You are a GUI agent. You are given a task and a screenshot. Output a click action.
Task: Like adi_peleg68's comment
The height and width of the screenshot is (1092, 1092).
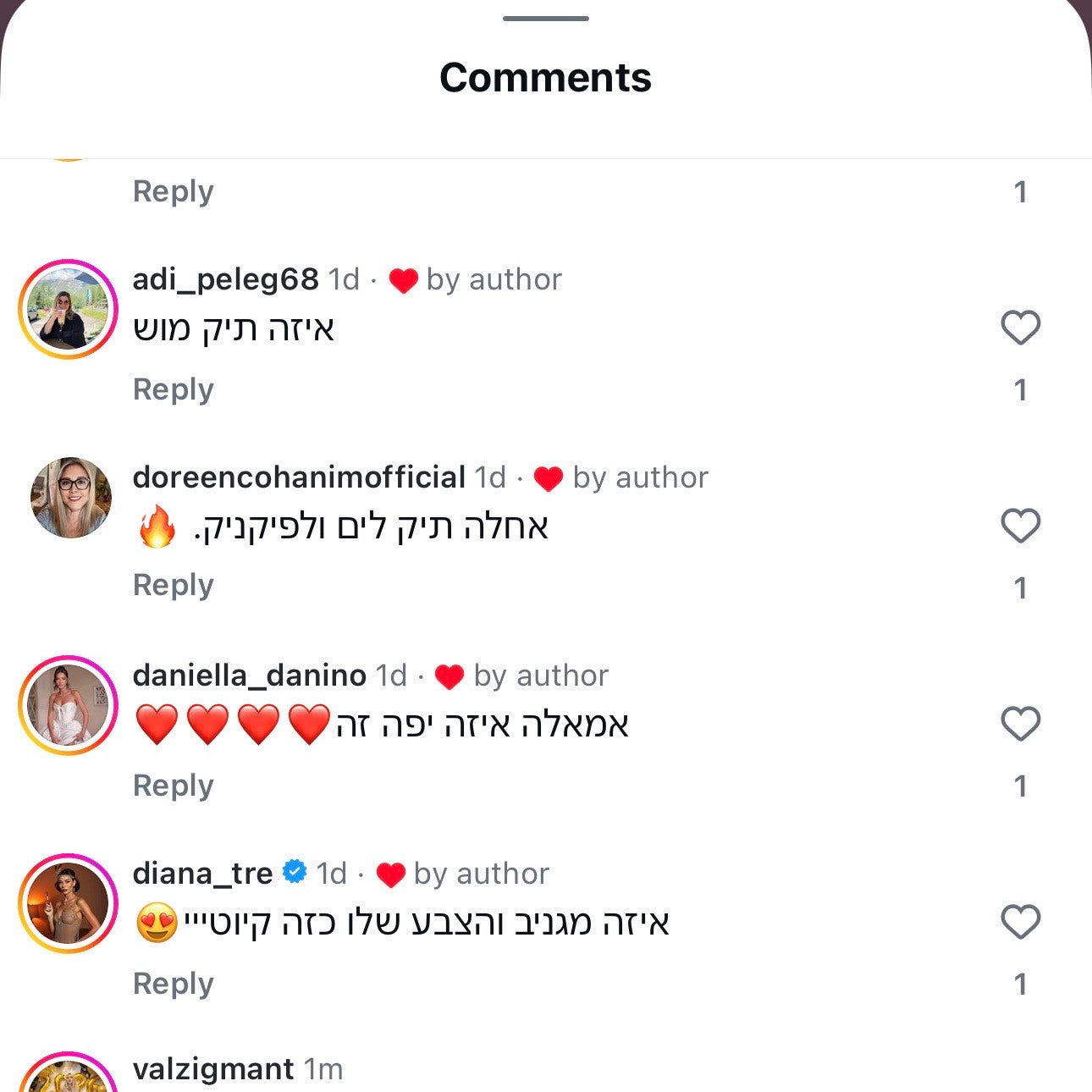point(1020,328)
